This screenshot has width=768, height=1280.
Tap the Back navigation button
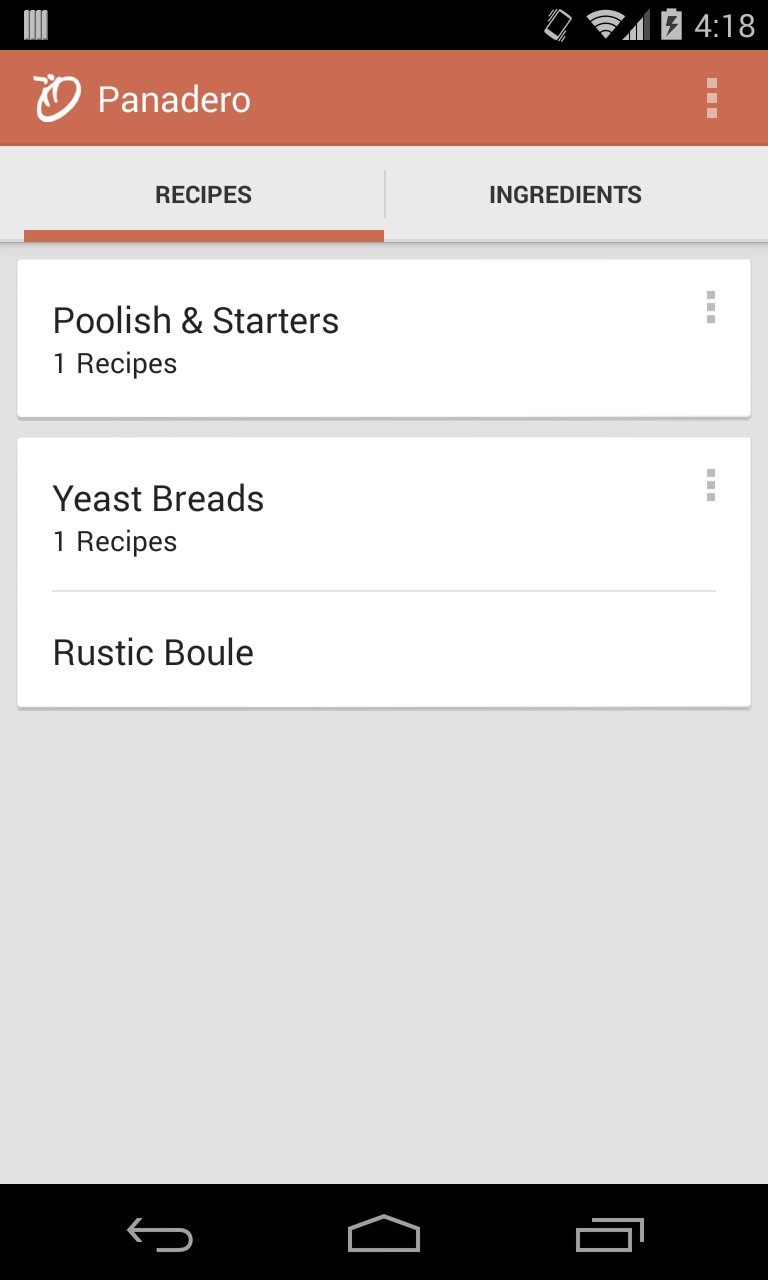[x=159, y=1236]
